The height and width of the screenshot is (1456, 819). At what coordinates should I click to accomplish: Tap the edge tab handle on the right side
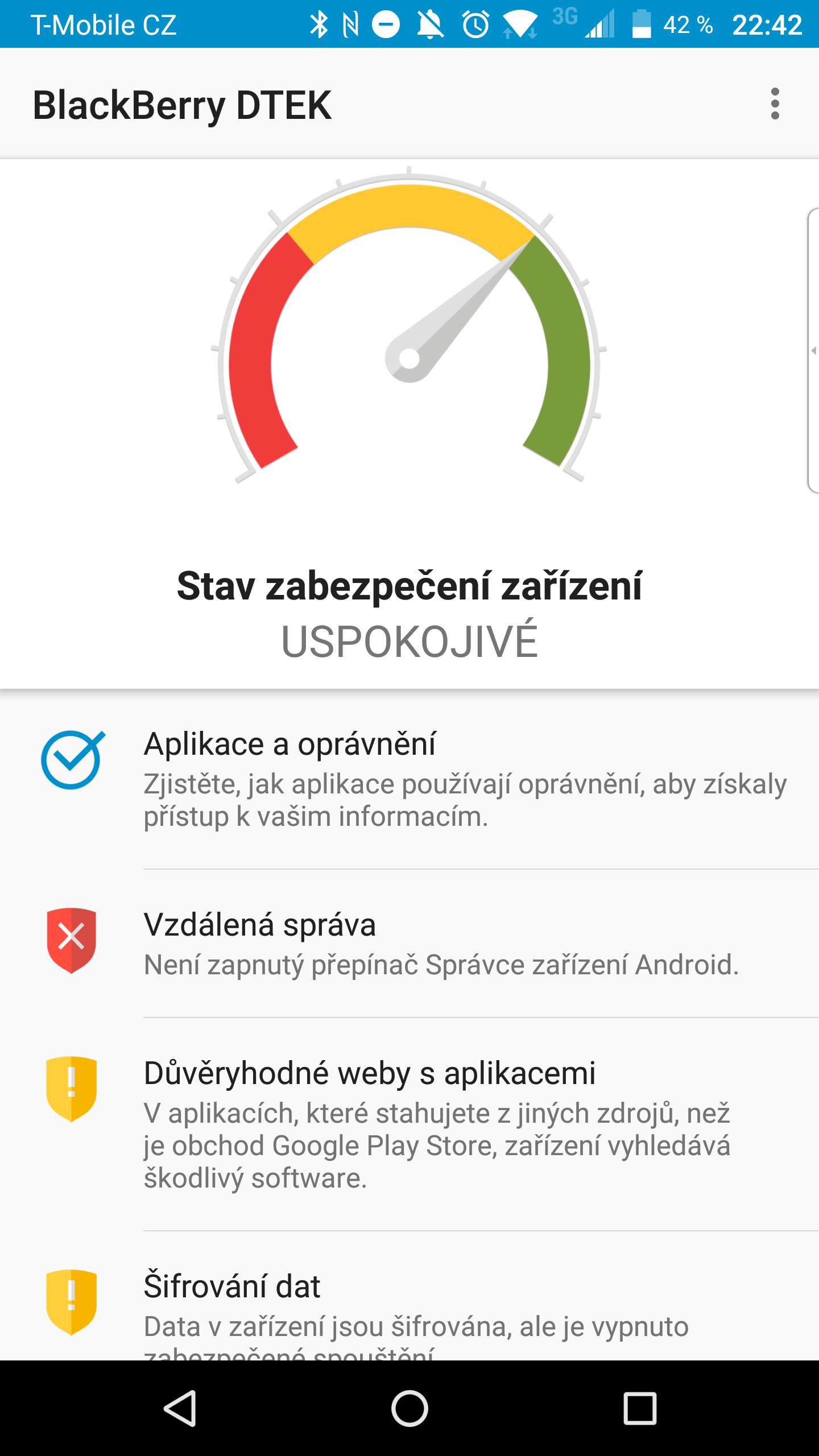click(813, 350)
